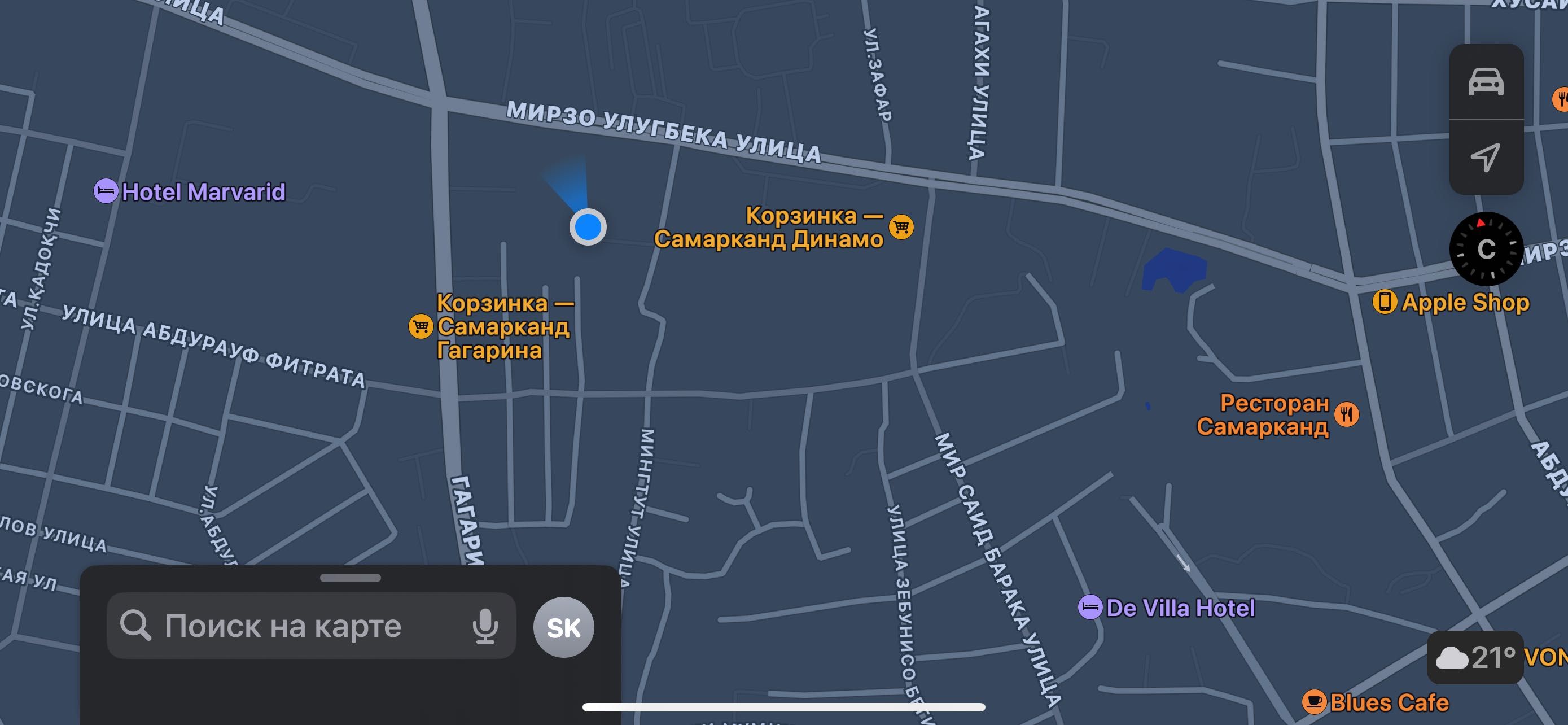The image size is (1568, 725).
Task: Open Apple Shop place marker
Action: click(x=1384, y=302)
